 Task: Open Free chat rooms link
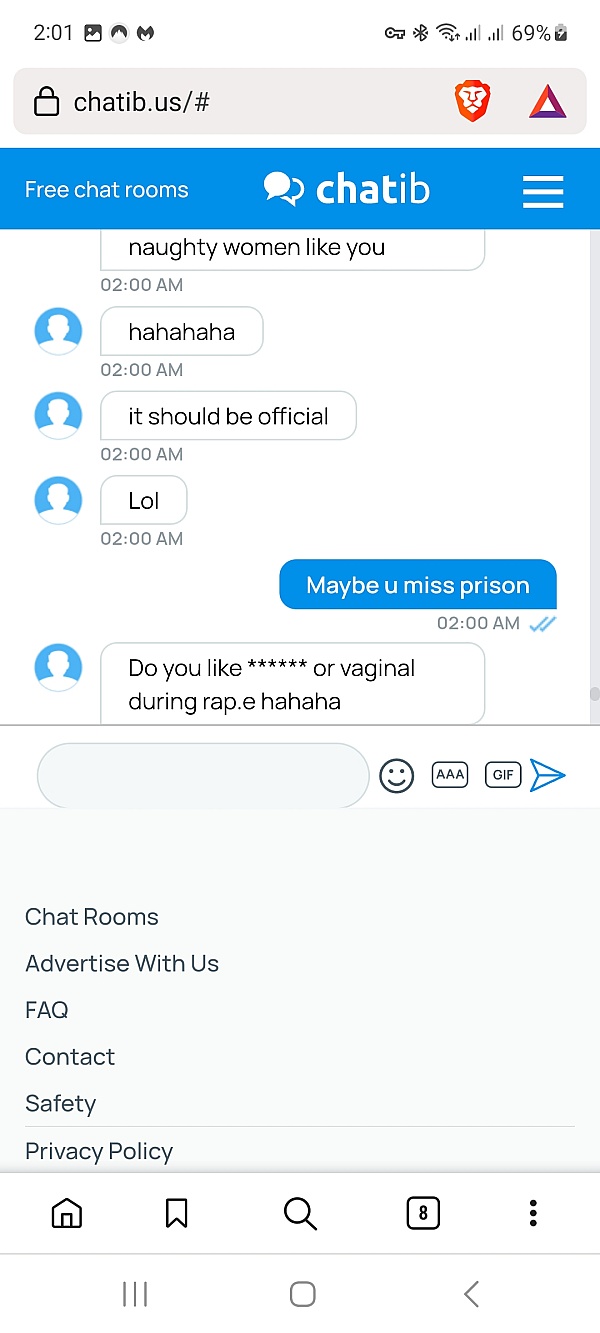click(106, 190)
